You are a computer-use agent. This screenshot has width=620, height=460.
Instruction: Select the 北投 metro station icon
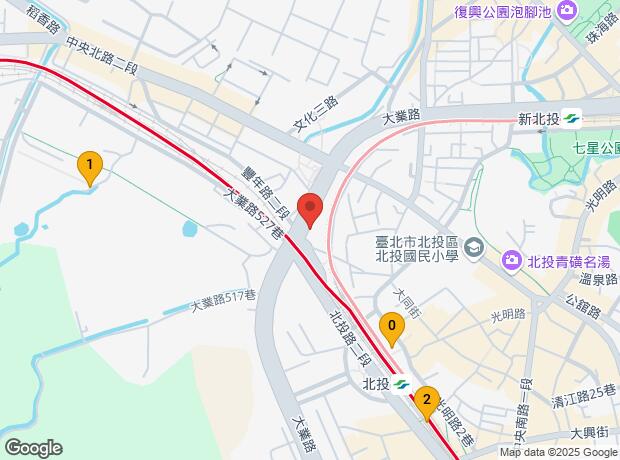(x=402, y=384)
